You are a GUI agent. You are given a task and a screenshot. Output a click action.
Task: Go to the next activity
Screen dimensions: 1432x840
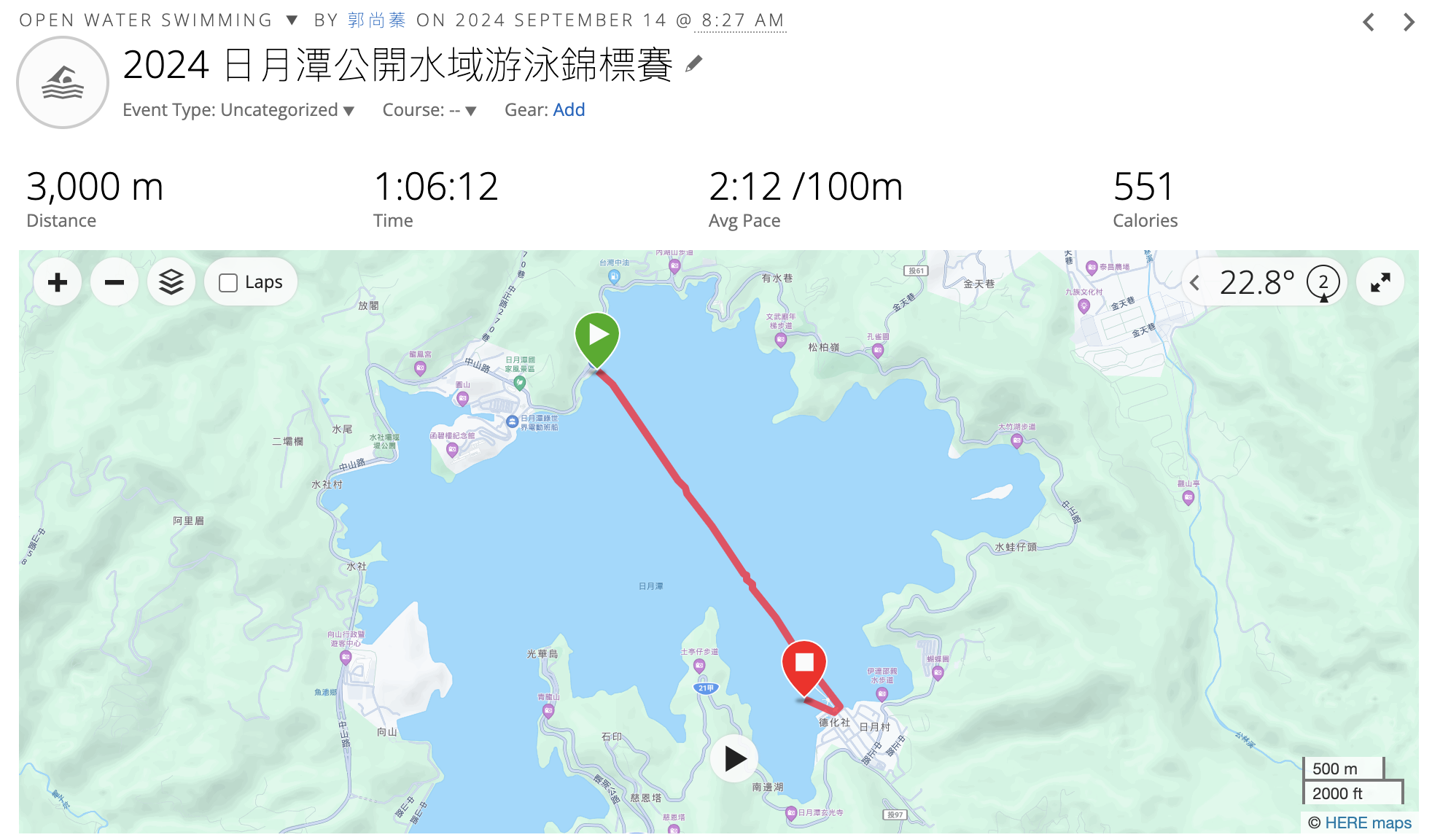pyautogui.click(x=1409, y=23)
